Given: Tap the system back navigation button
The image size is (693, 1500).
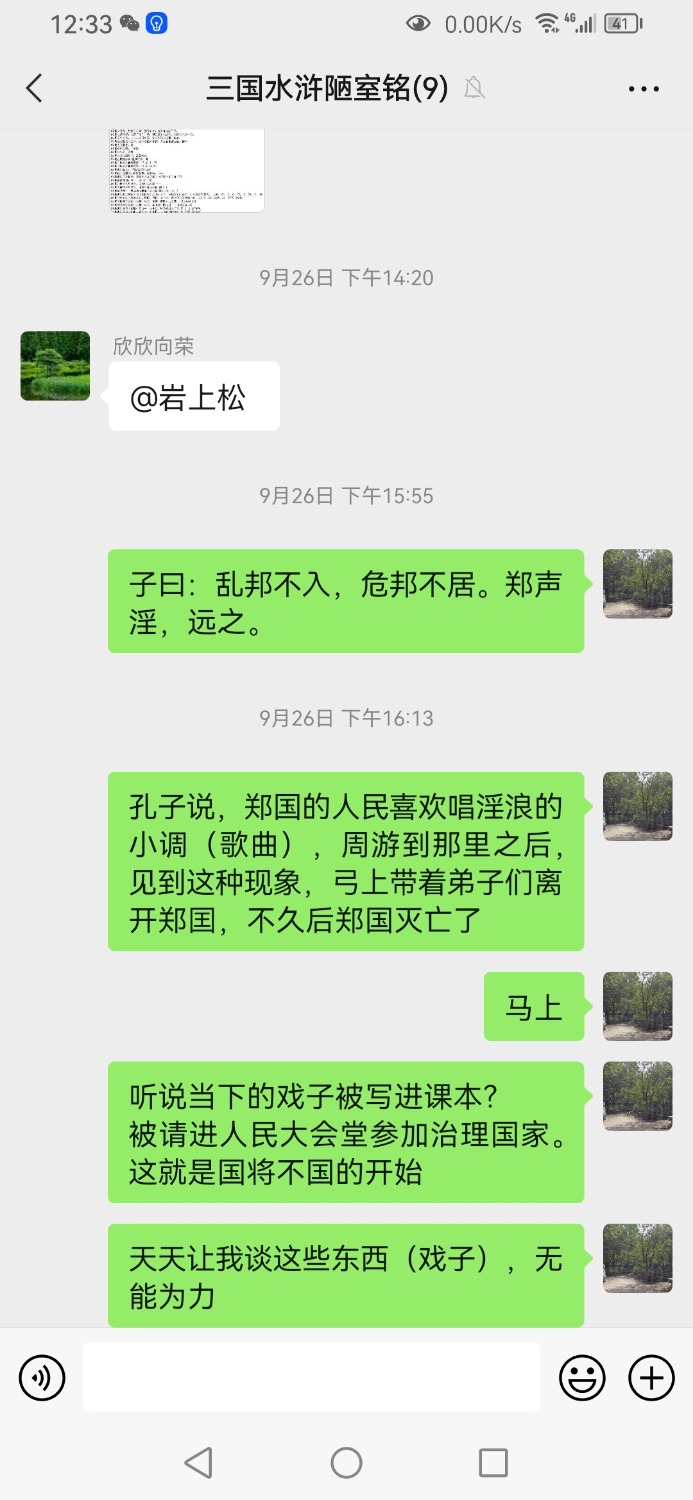Looking at the screenshot, I should tap(199, 1463).
